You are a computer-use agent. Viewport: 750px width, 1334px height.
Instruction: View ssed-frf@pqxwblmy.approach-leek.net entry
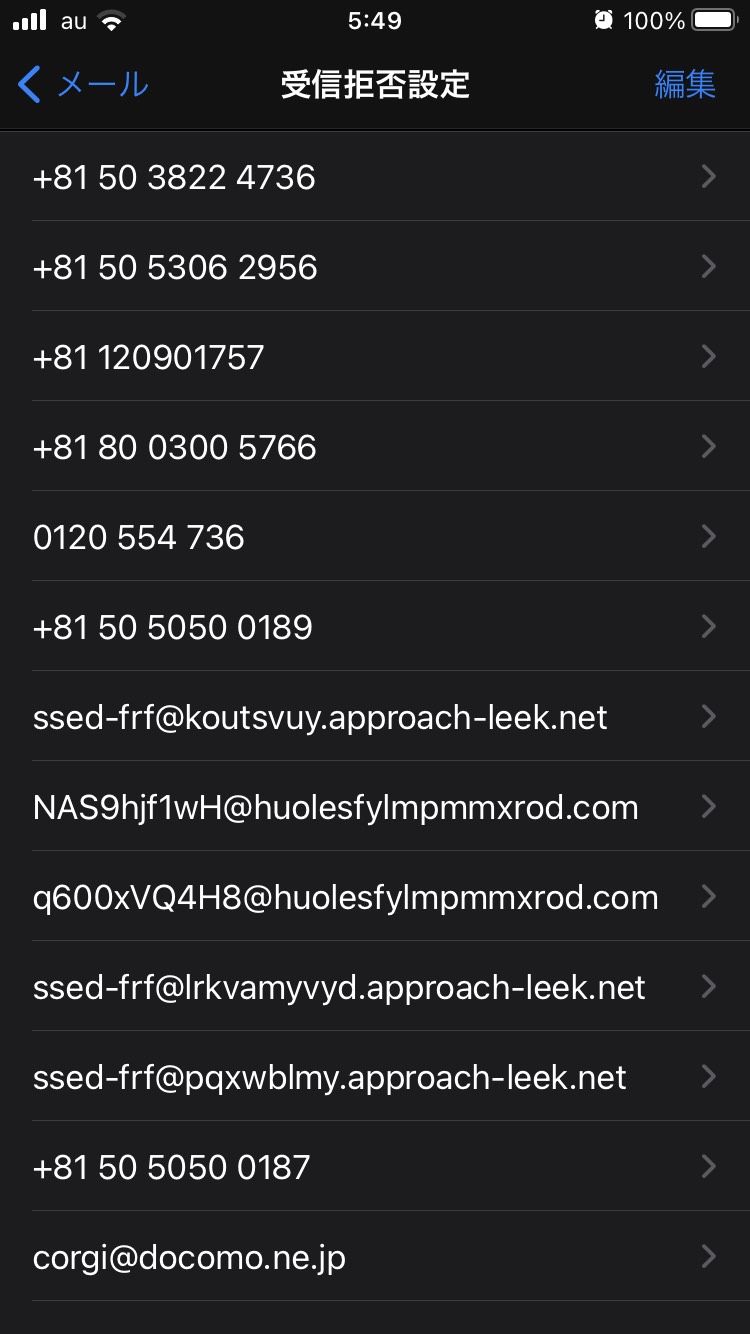coord(375,1077)
